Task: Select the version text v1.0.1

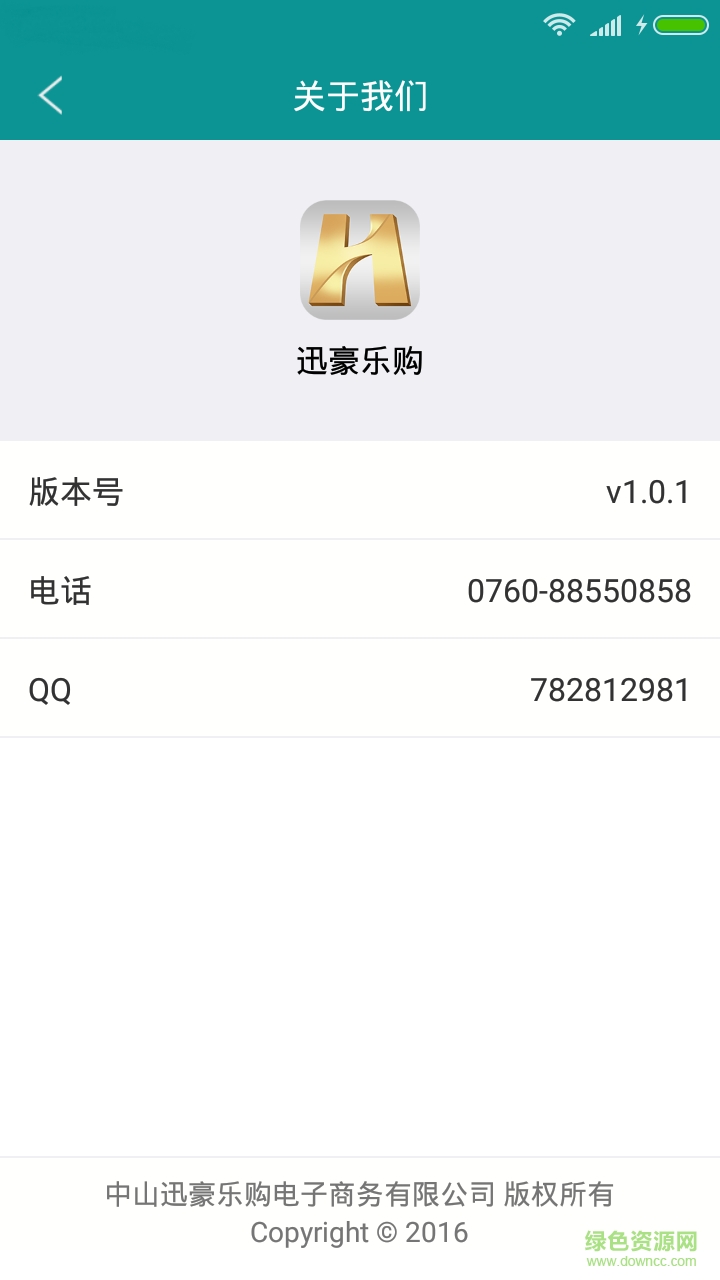Action: click(650, 490)
